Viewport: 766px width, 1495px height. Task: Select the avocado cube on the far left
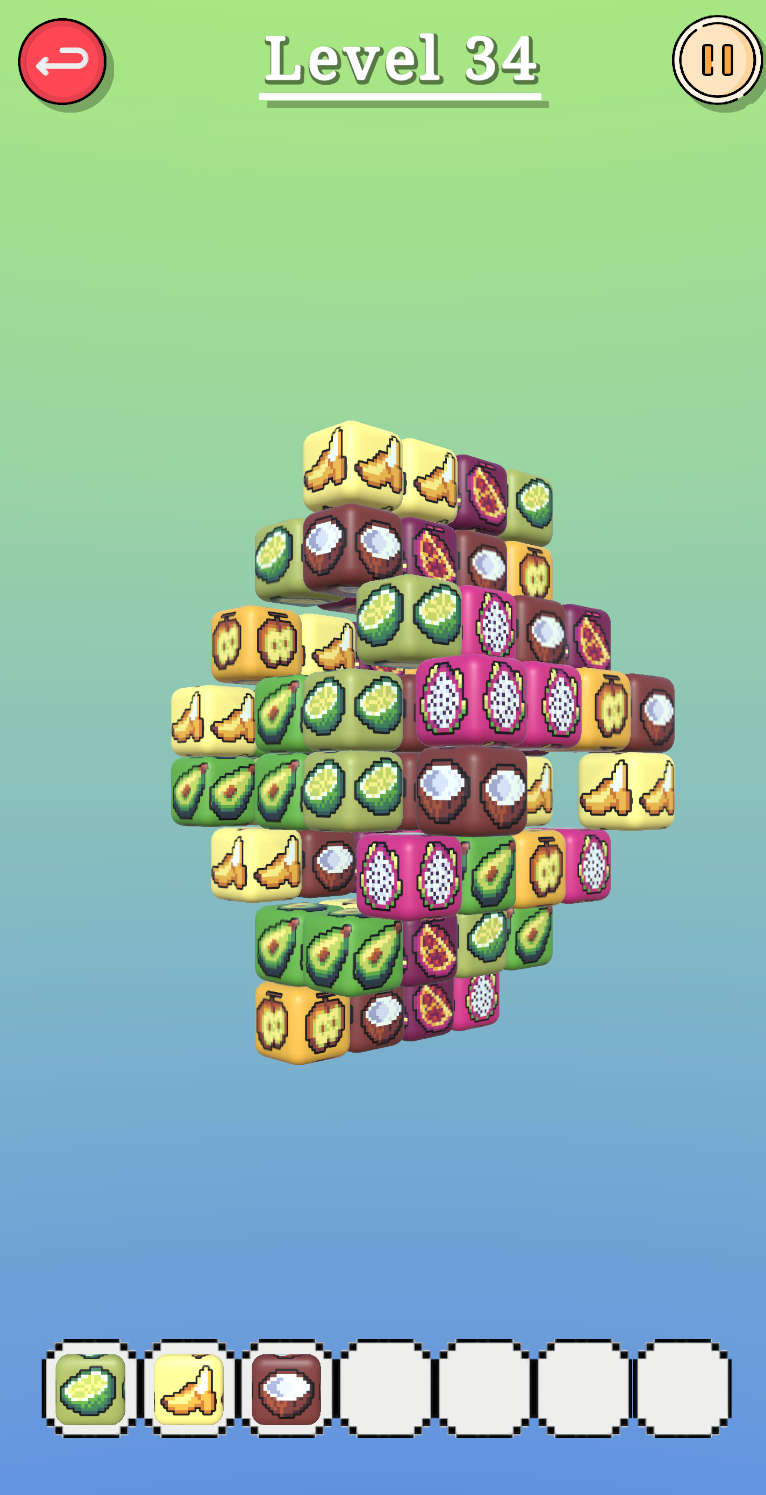click(212, 791)
